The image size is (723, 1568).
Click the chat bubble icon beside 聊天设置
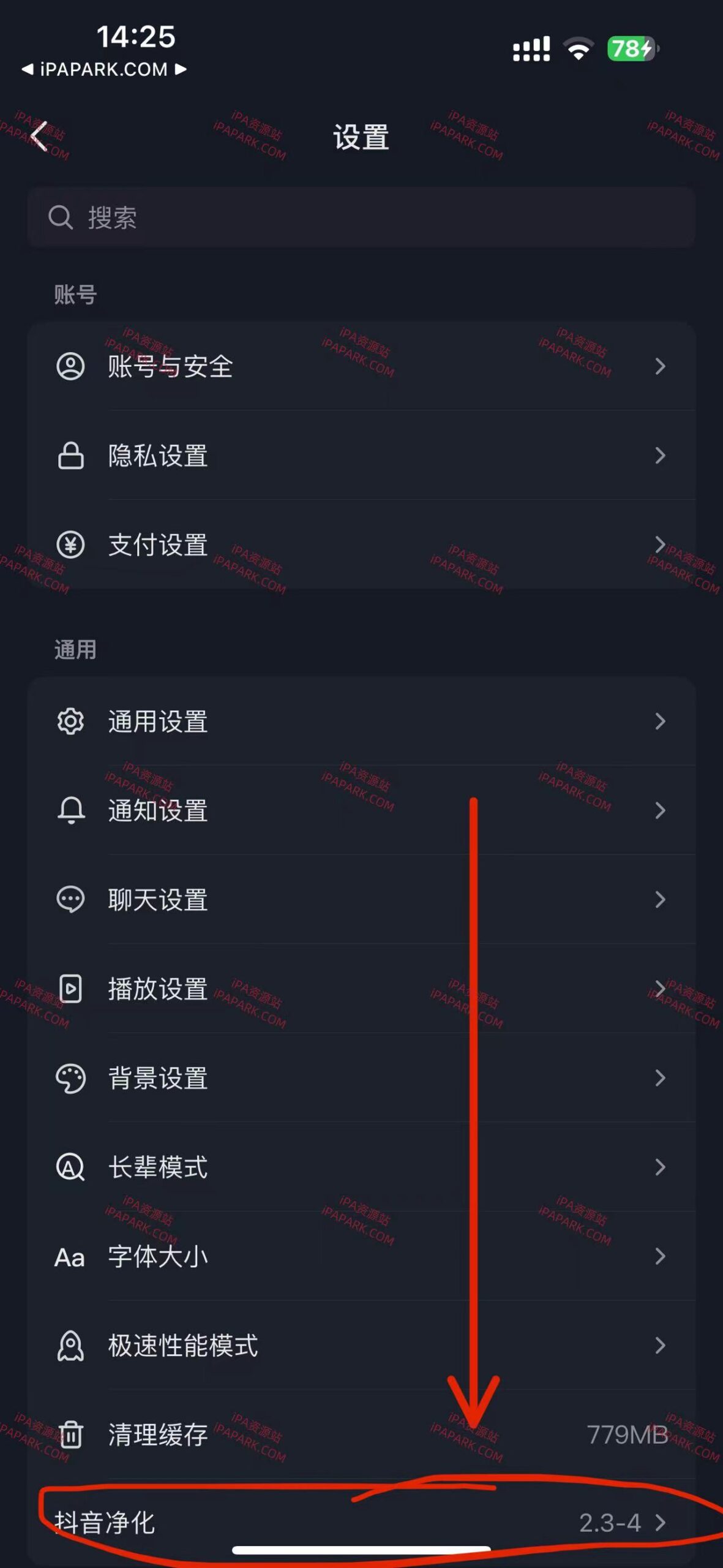(x=72, y=900)
